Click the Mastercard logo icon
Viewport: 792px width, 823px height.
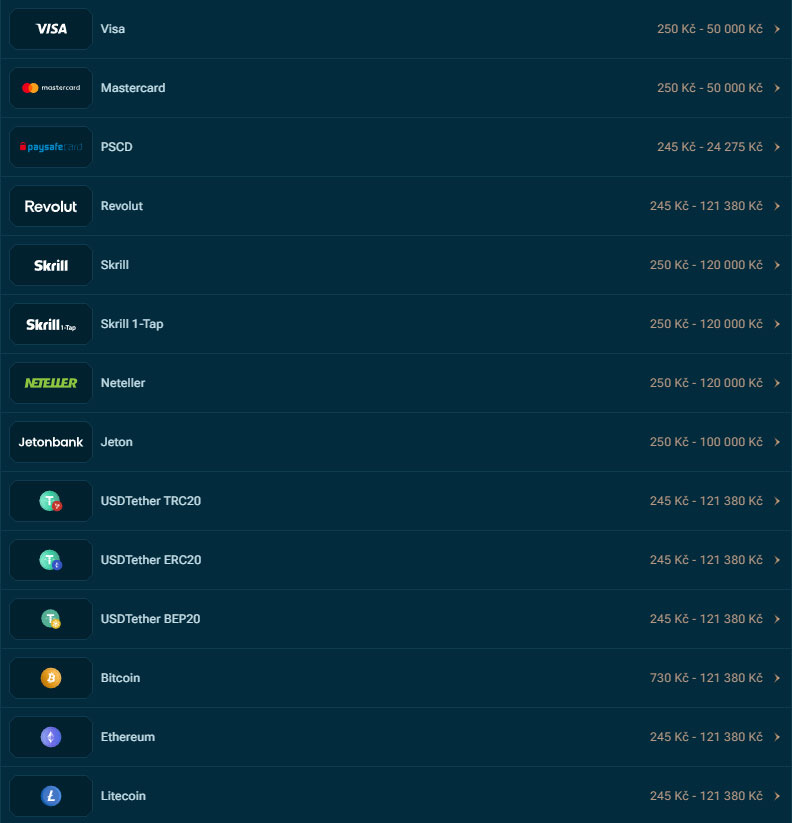(x=50, y=88)
